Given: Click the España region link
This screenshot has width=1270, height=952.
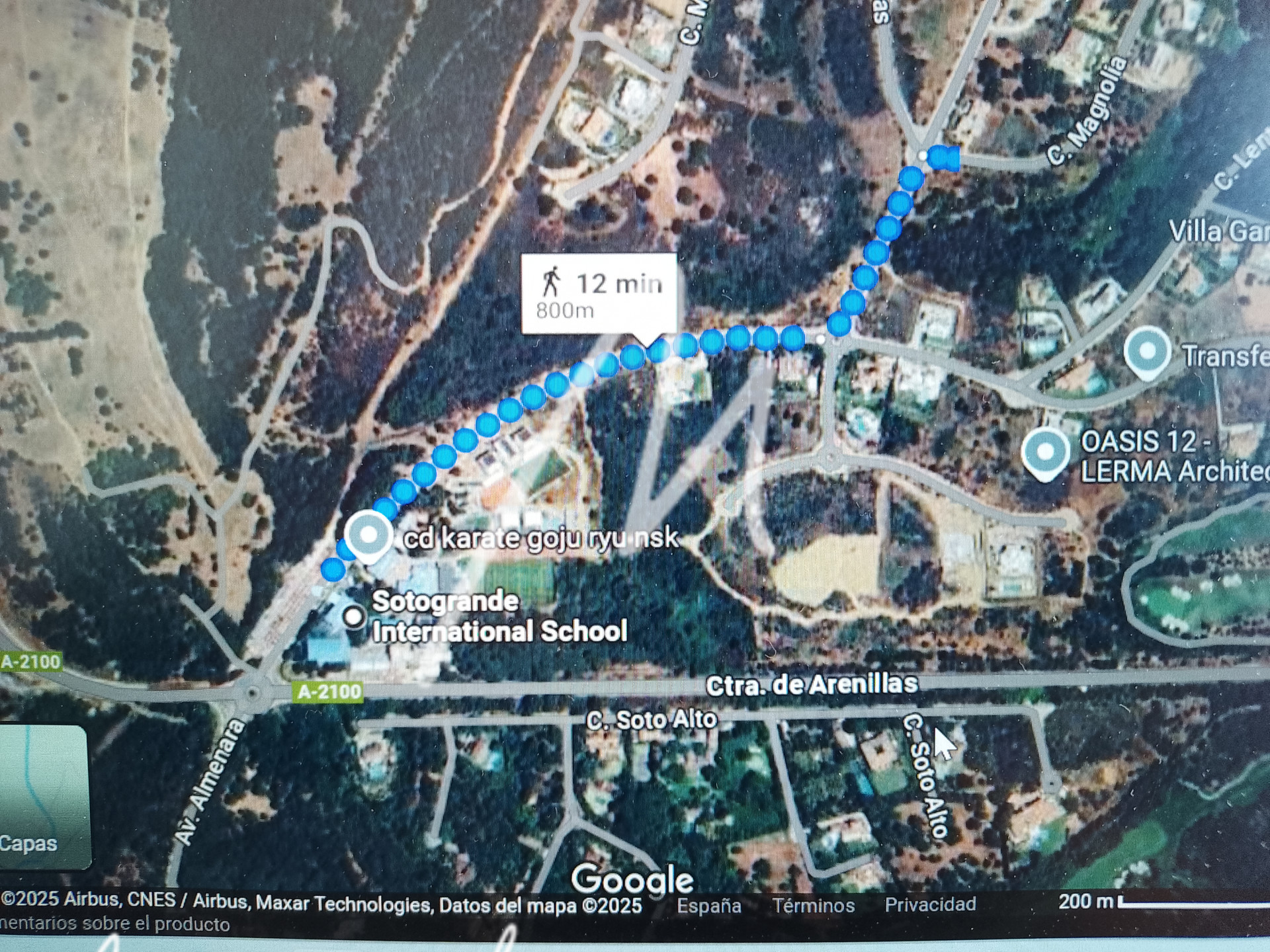Looking at the screenshot, I should [708, 905].
